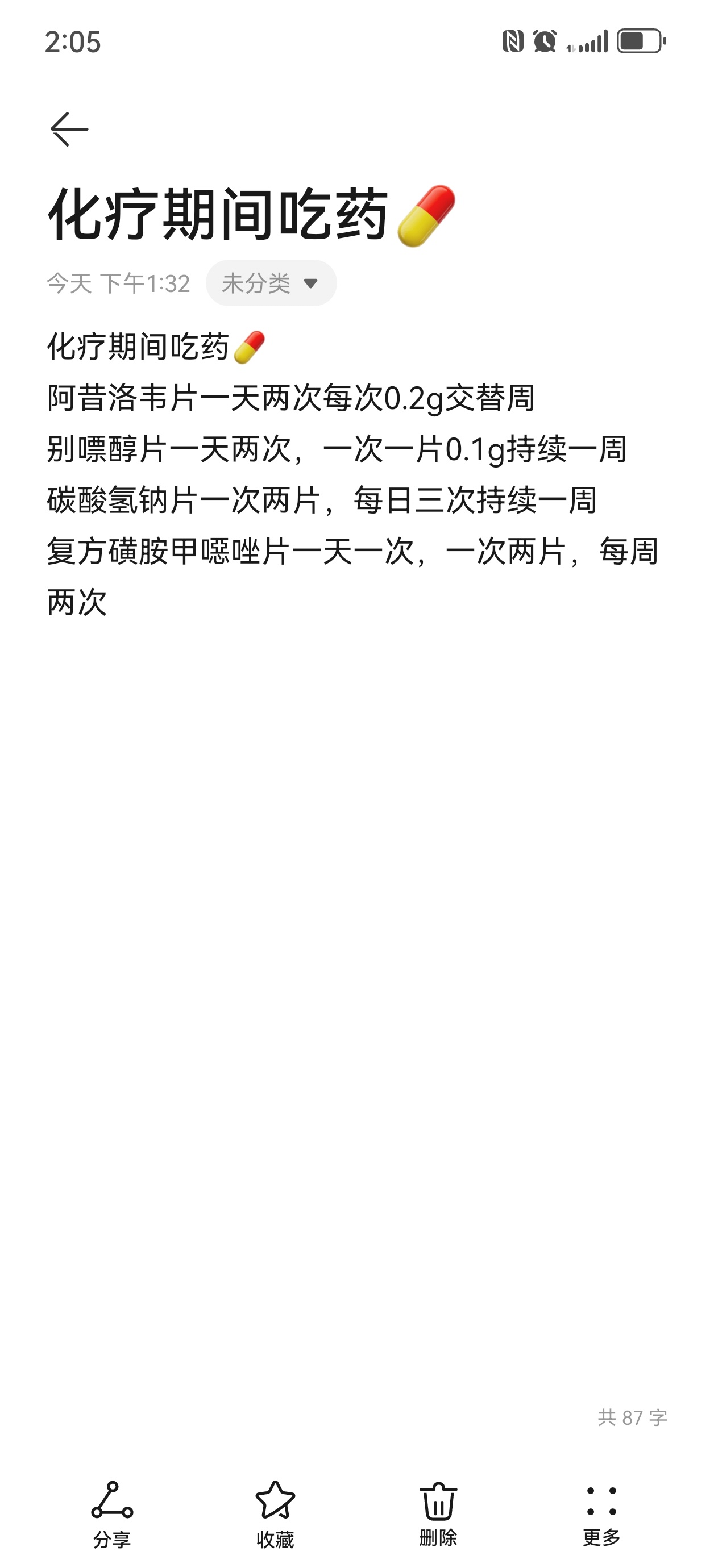Add the note to favorites with 收藏
The width and height of the screenshot is (714, 1568).
(275, 1514)
